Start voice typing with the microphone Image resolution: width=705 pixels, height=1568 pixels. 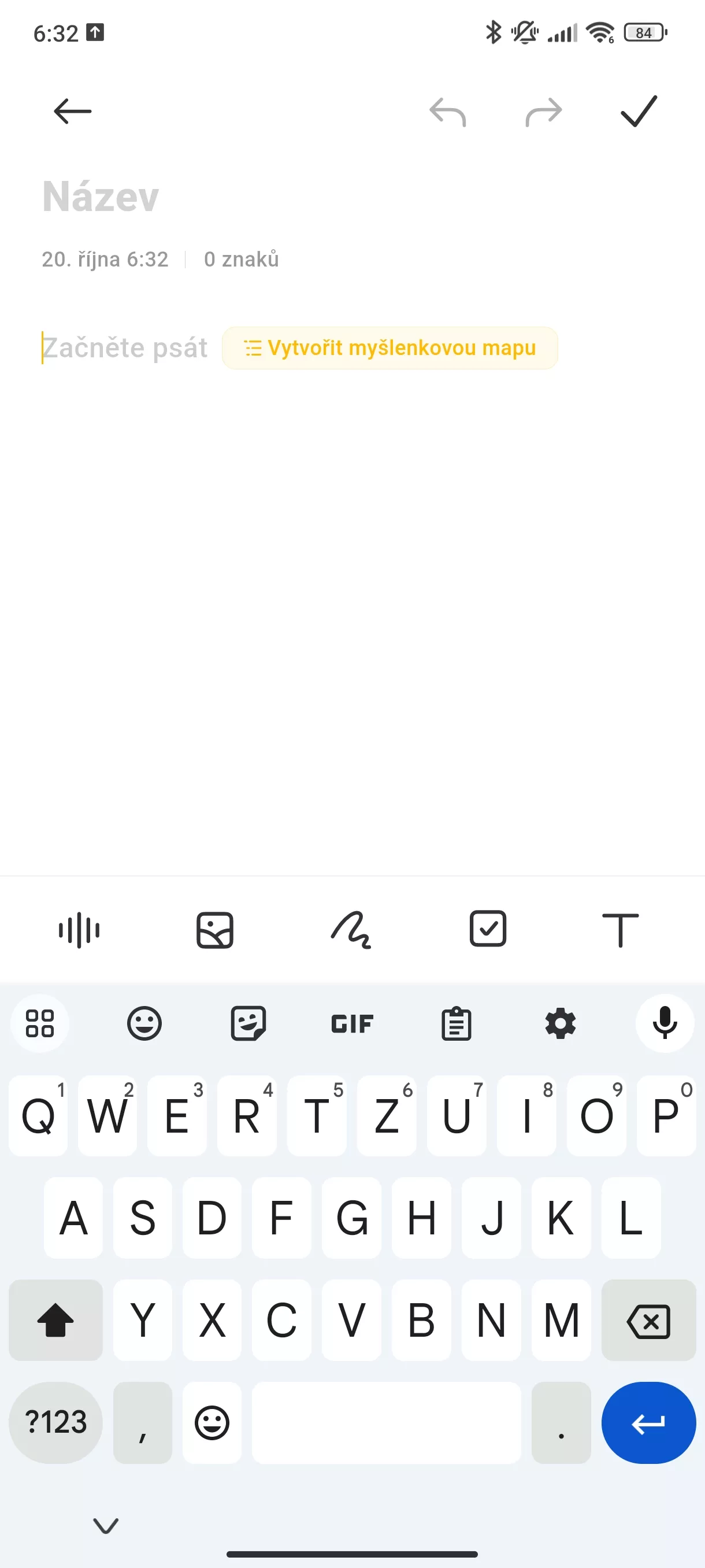[665, 1023]
